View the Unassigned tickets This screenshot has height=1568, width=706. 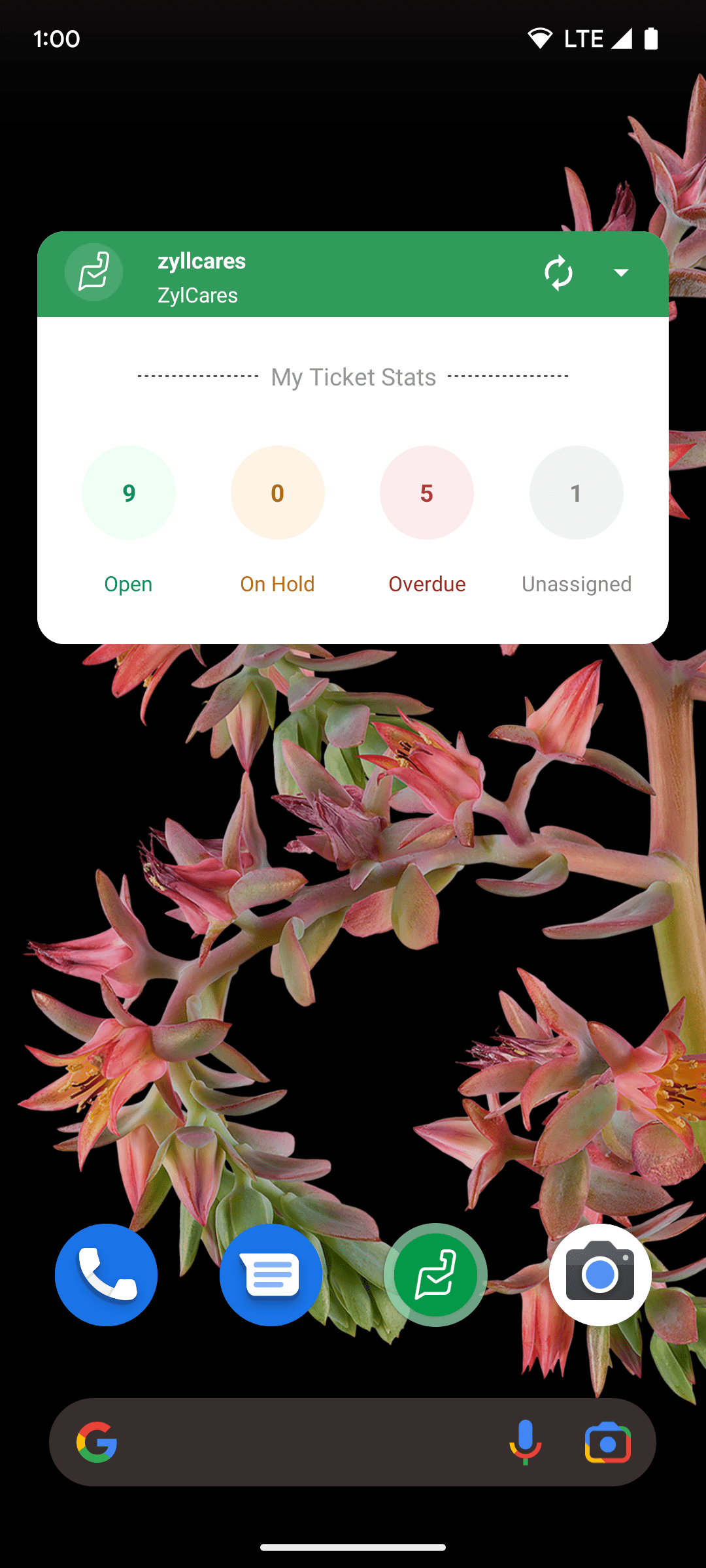coord(576,493)
